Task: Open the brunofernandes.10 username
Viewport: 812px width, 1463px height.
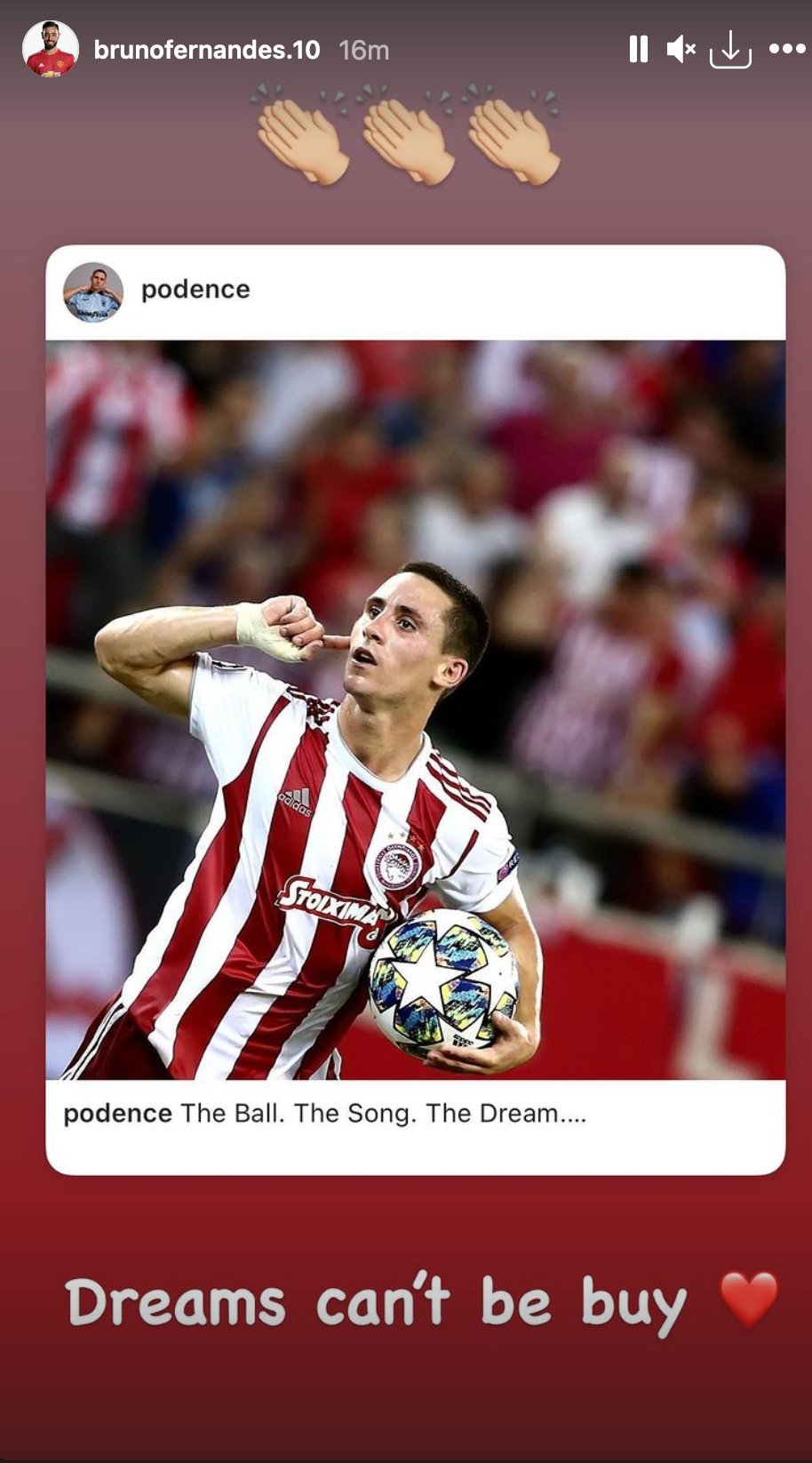Action: point(206,50)
